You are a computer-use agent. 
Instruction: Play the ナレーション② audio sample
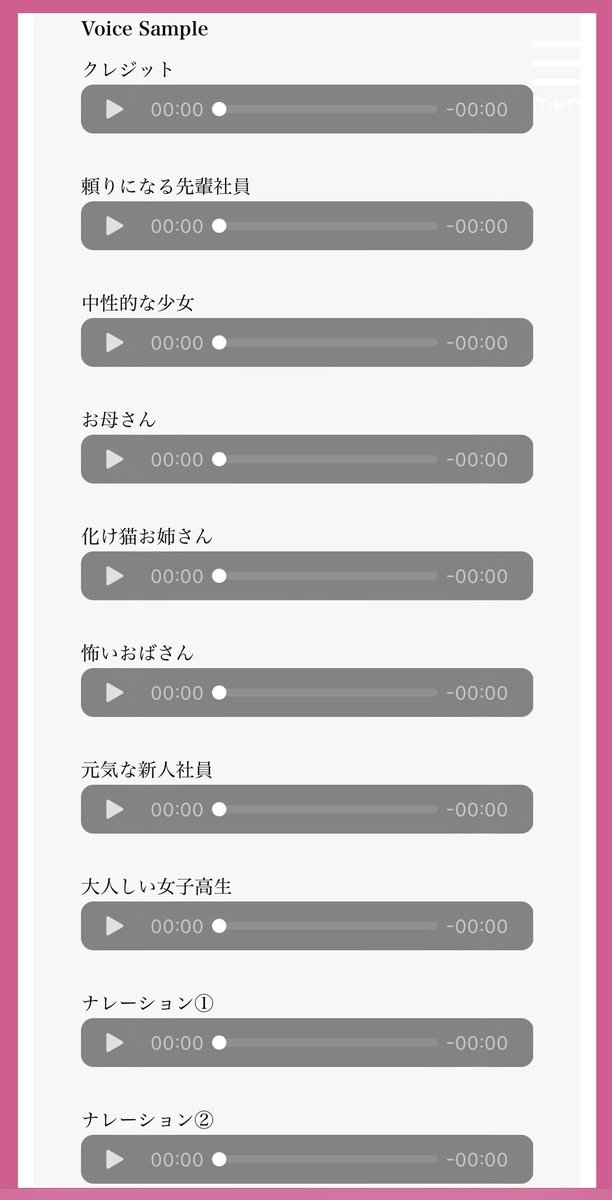pyautogui.click(x=115, y=1159)
